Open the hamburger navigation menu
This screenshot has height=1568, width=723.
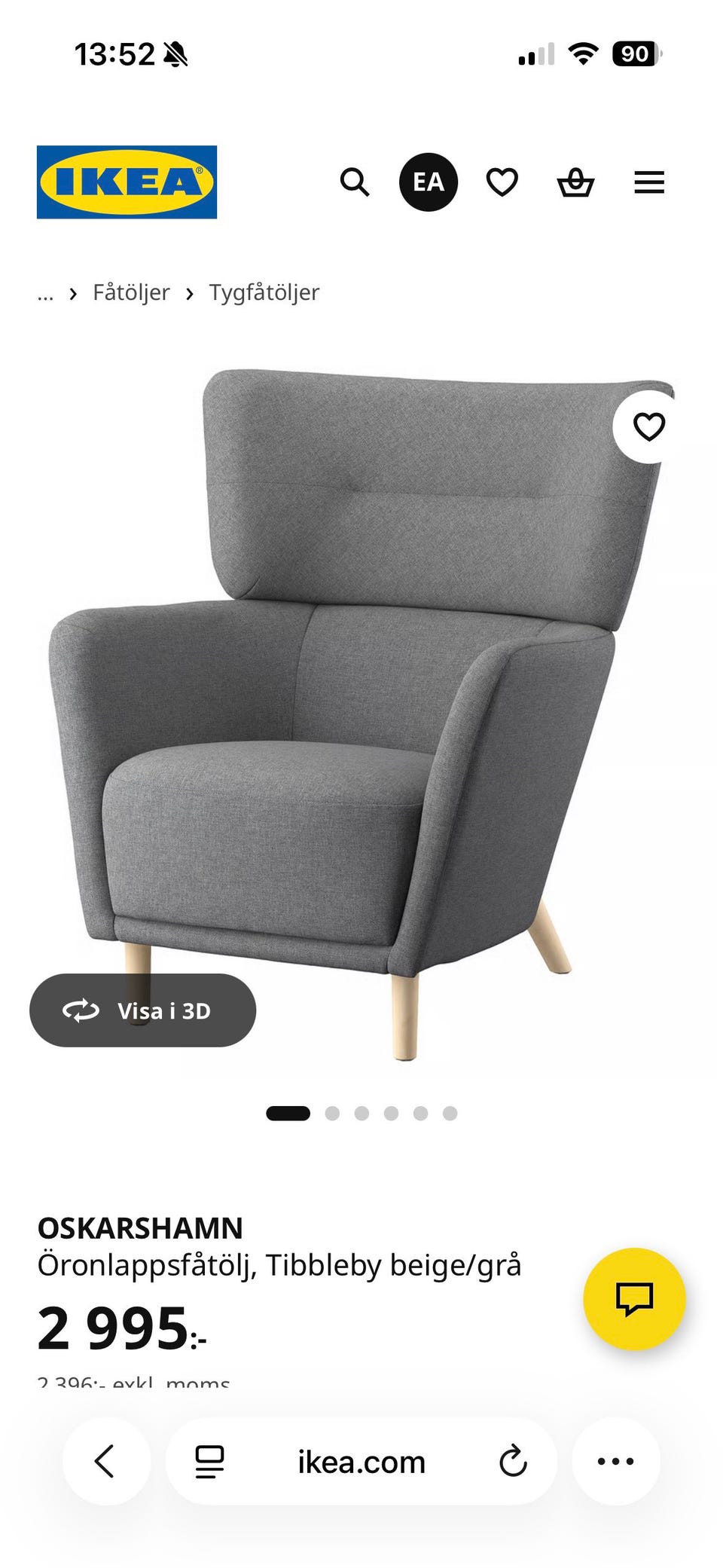pos(649,182)
